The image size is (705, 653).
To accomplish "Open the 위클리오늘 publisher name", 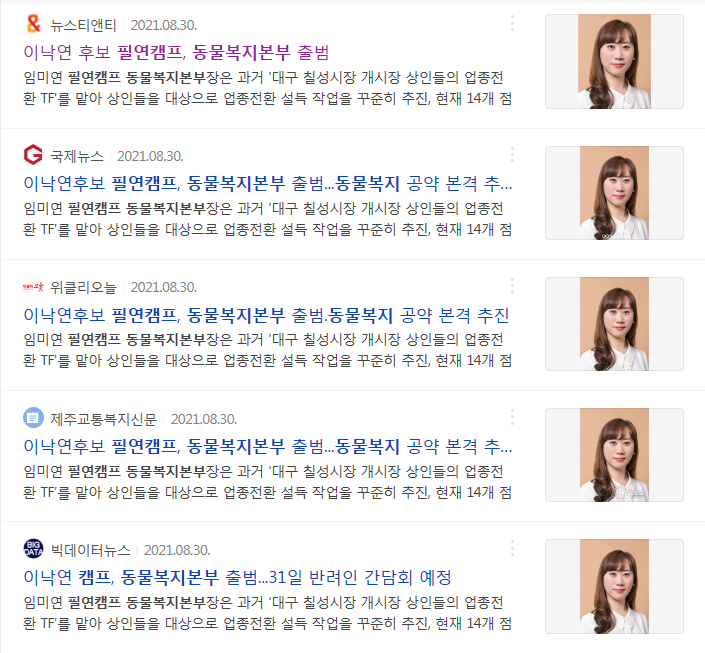I will coord(83,287).
